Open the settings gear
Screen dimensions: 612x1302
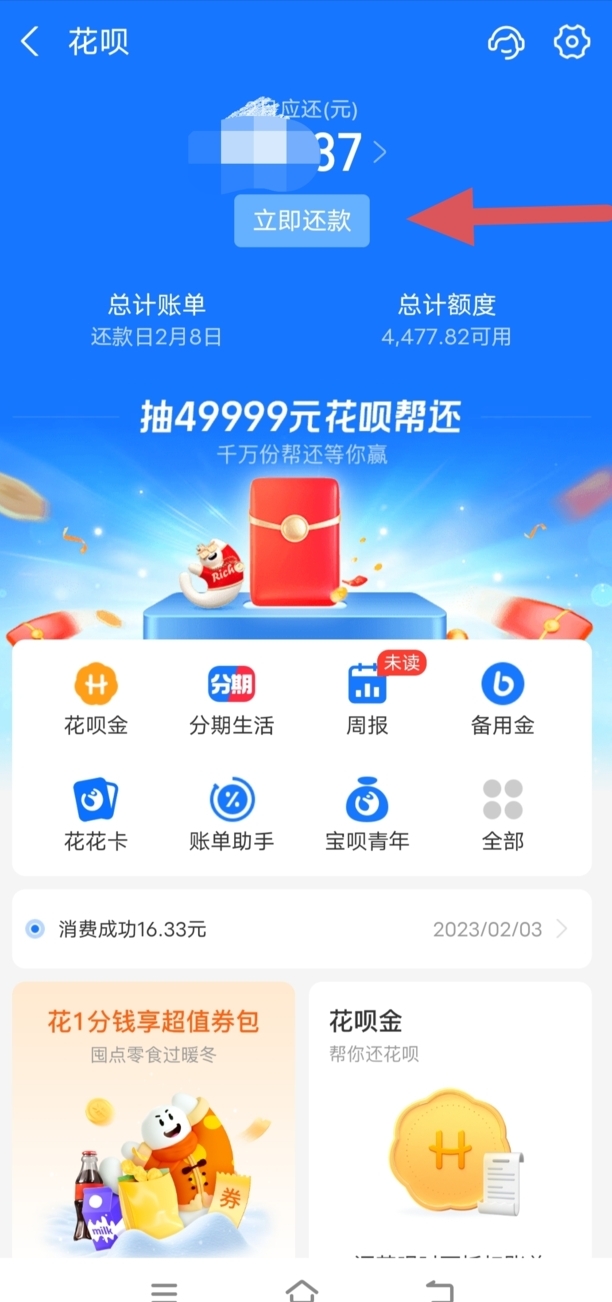point(572,42)
